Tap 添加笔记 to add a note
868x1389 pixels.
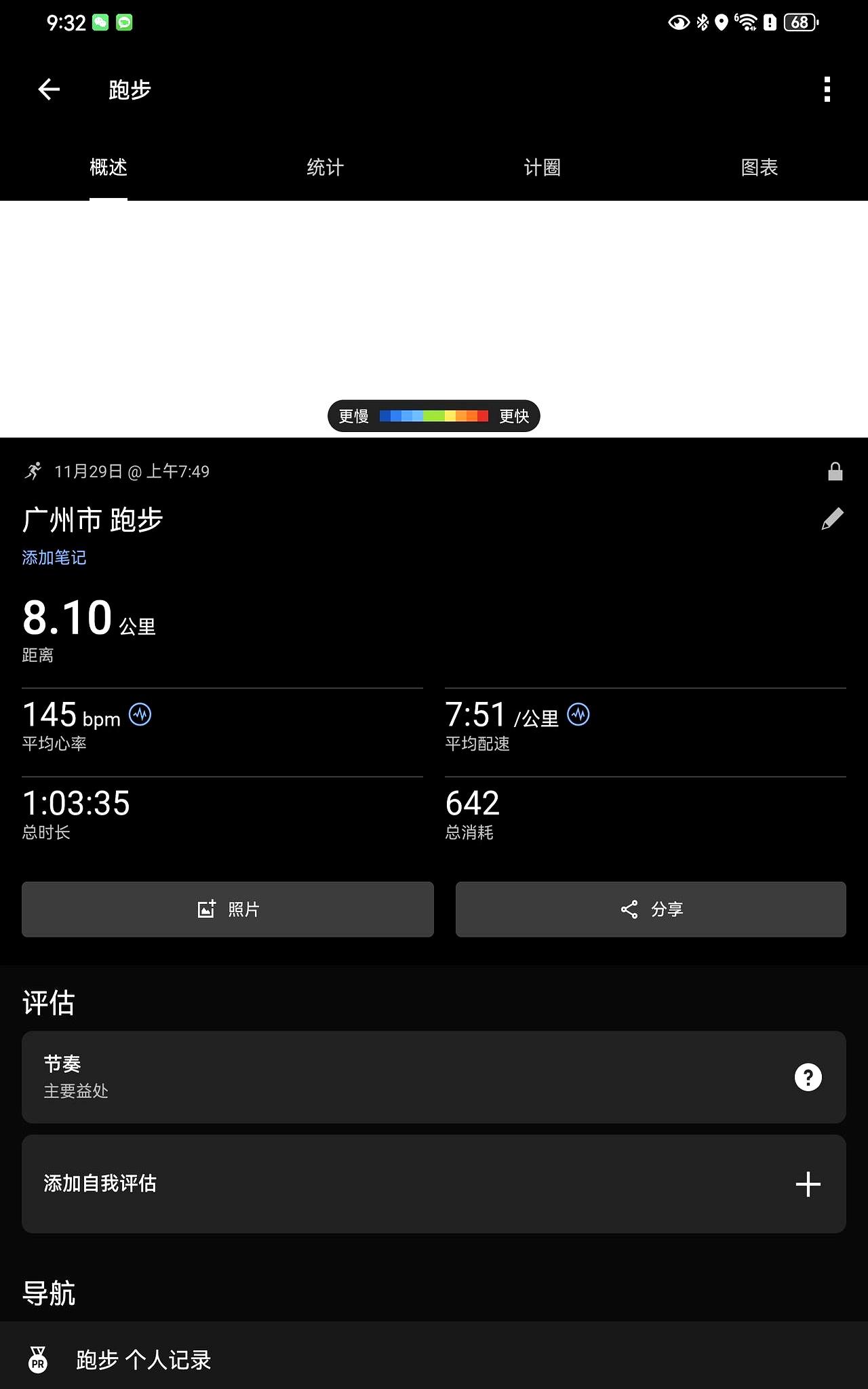tap(54, 557)
